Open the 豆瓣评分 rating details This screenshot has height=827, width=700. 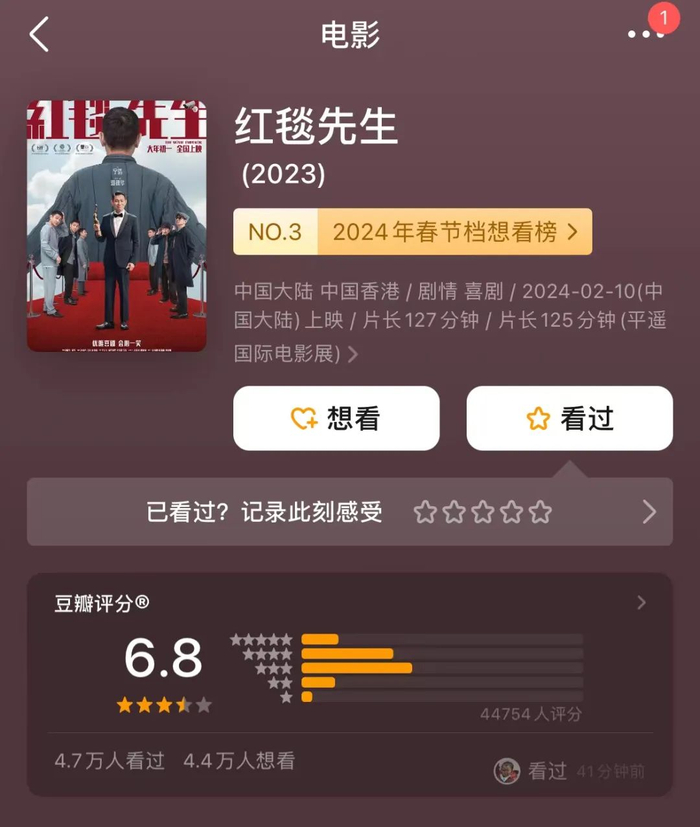[x=641, y=603]
